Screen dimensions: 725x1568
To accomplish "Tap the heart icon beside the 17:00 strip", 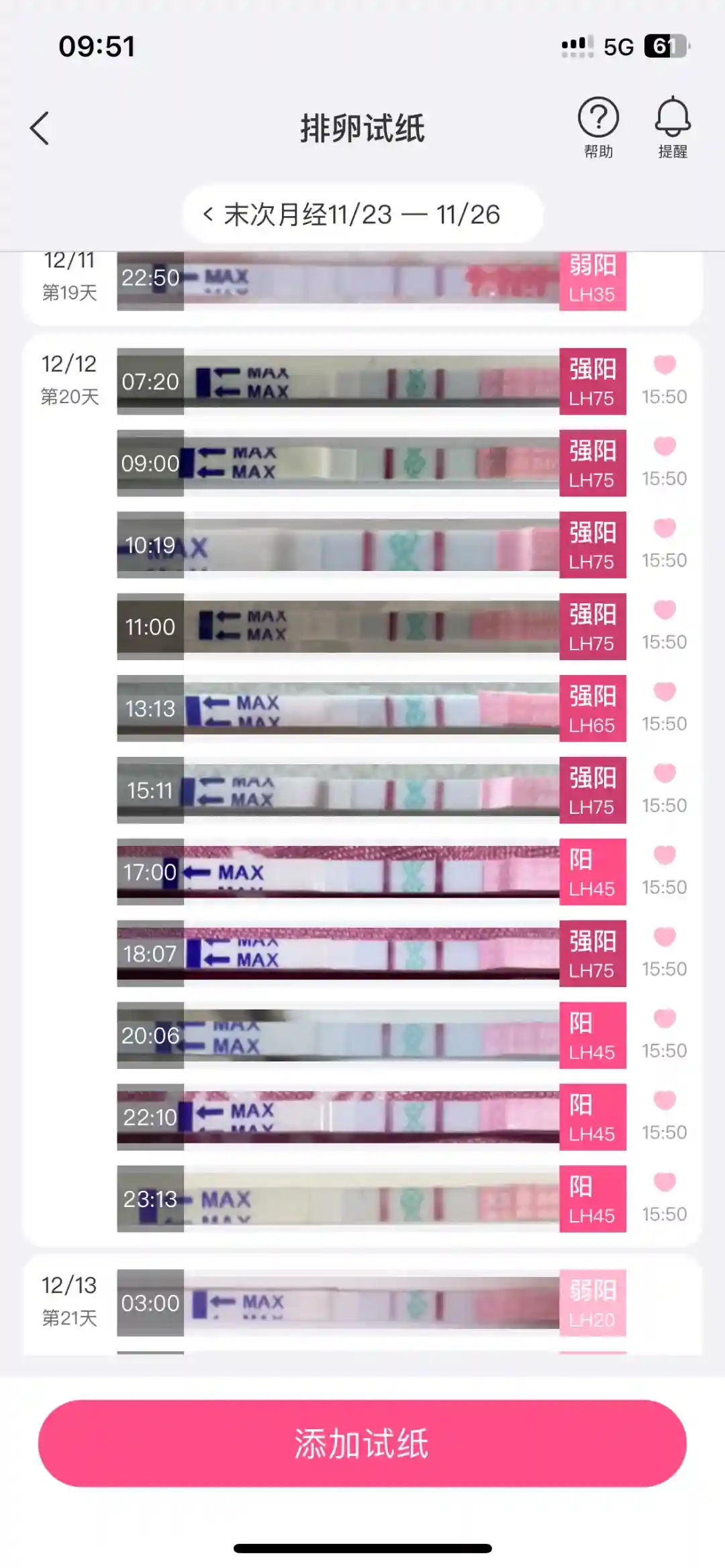I will click(x=665, y=855).
